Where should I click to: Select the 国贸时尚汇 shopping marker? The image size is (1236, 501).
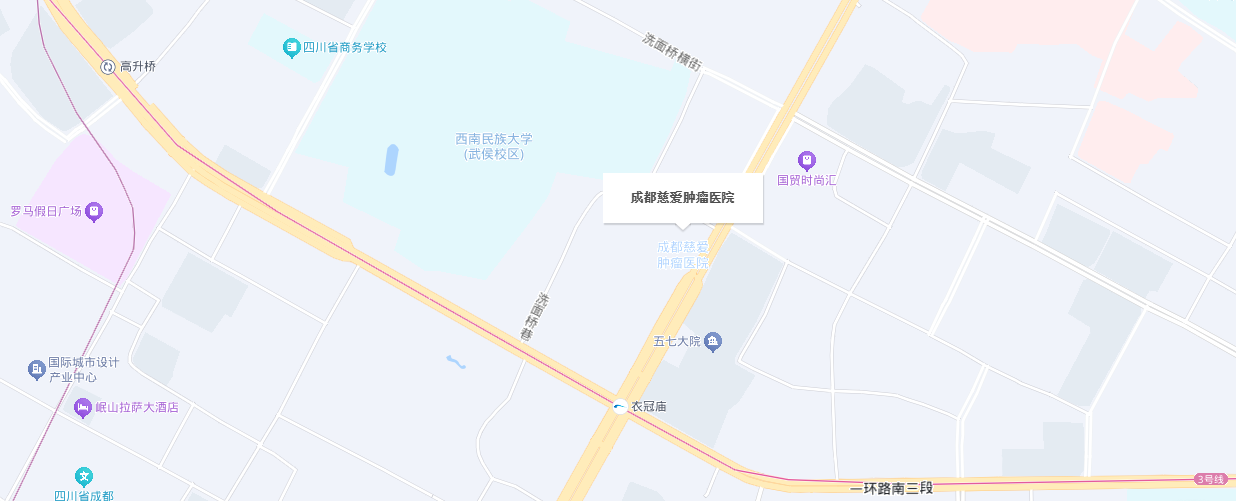coord(807,160)
